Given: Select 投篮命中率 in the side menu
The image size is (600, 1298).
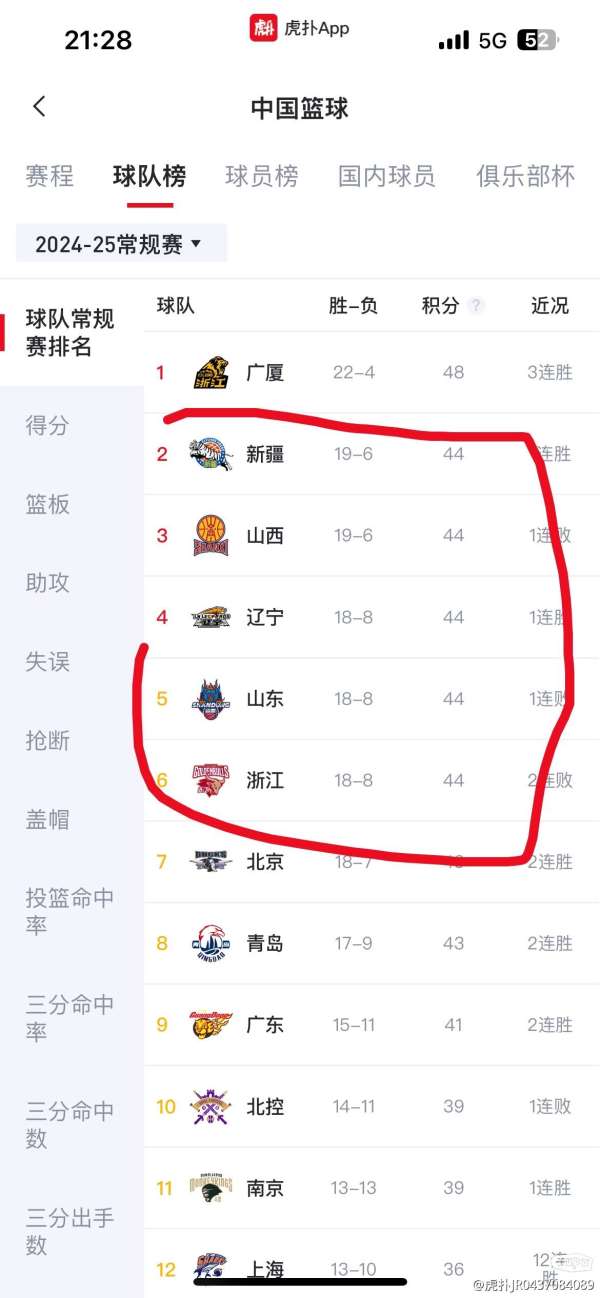Looking at the screenshot, I should pos(70,912).
